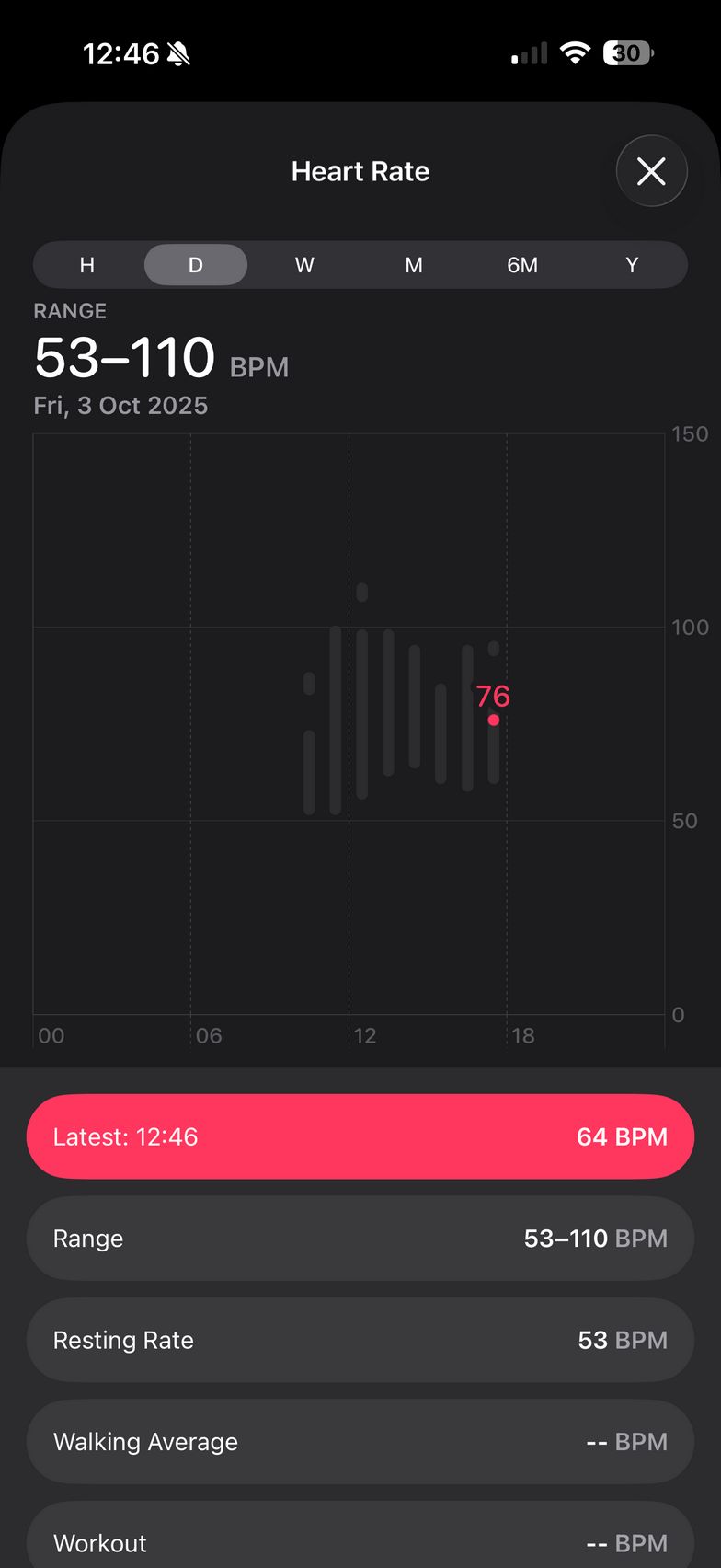This screenshot has height=1568, width=721.
Task: Switch to the 6M range
Action: pos(522,265)
